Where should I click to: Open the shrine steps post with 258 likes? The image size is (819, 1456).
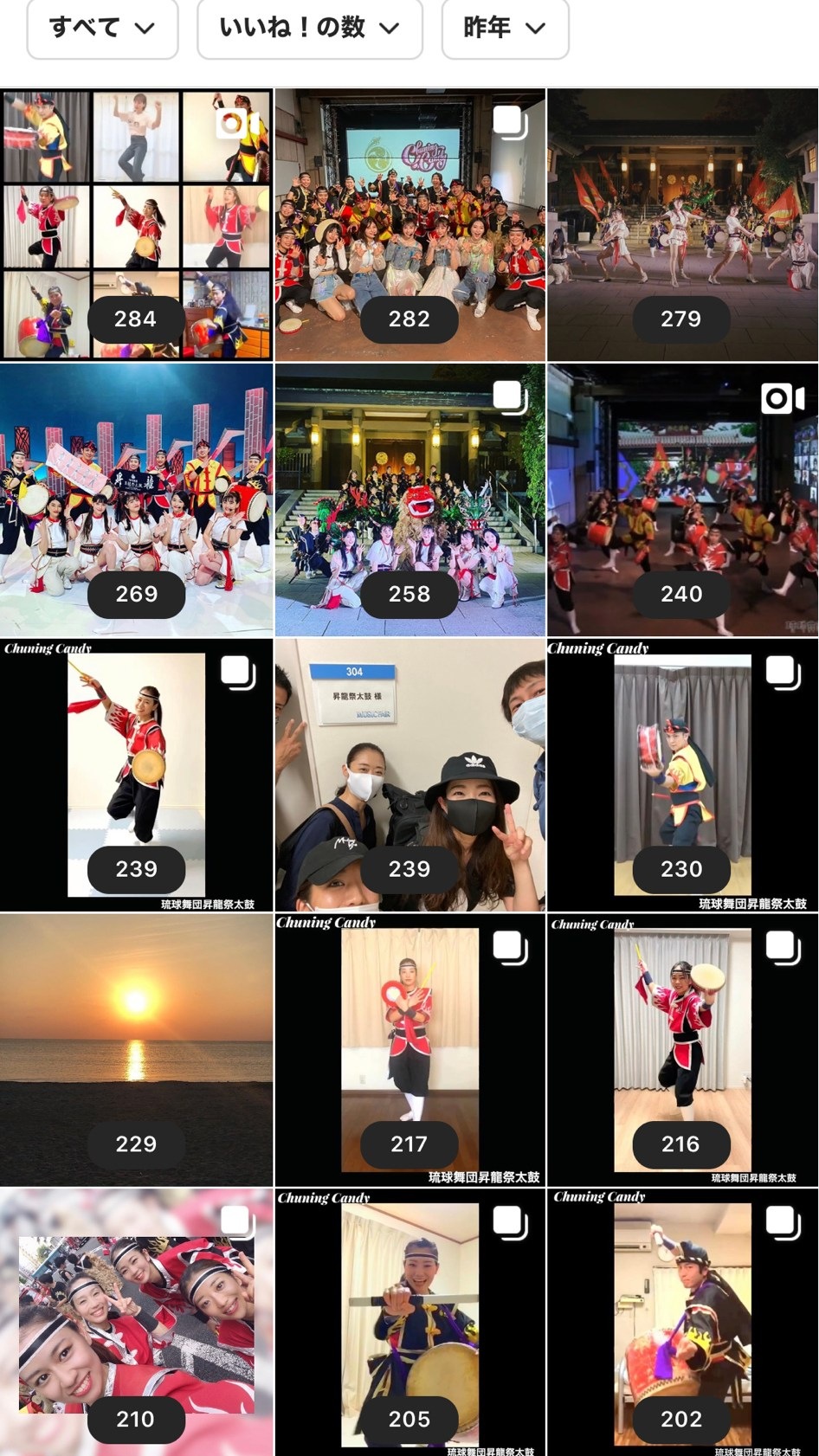click(409, 499)
